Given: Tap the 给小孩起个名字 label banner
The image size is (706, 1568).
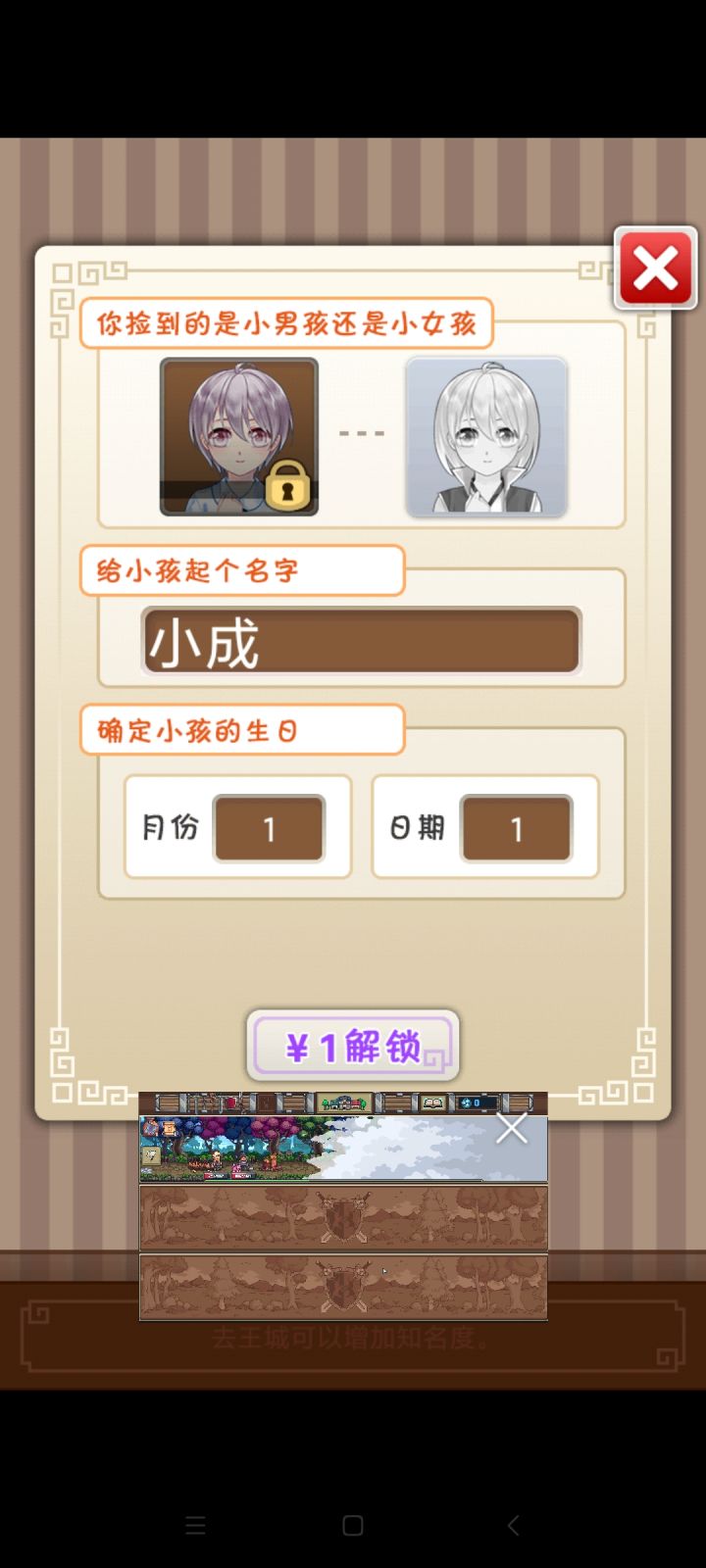Looking at the screenshot, I should tap(241, 571).
